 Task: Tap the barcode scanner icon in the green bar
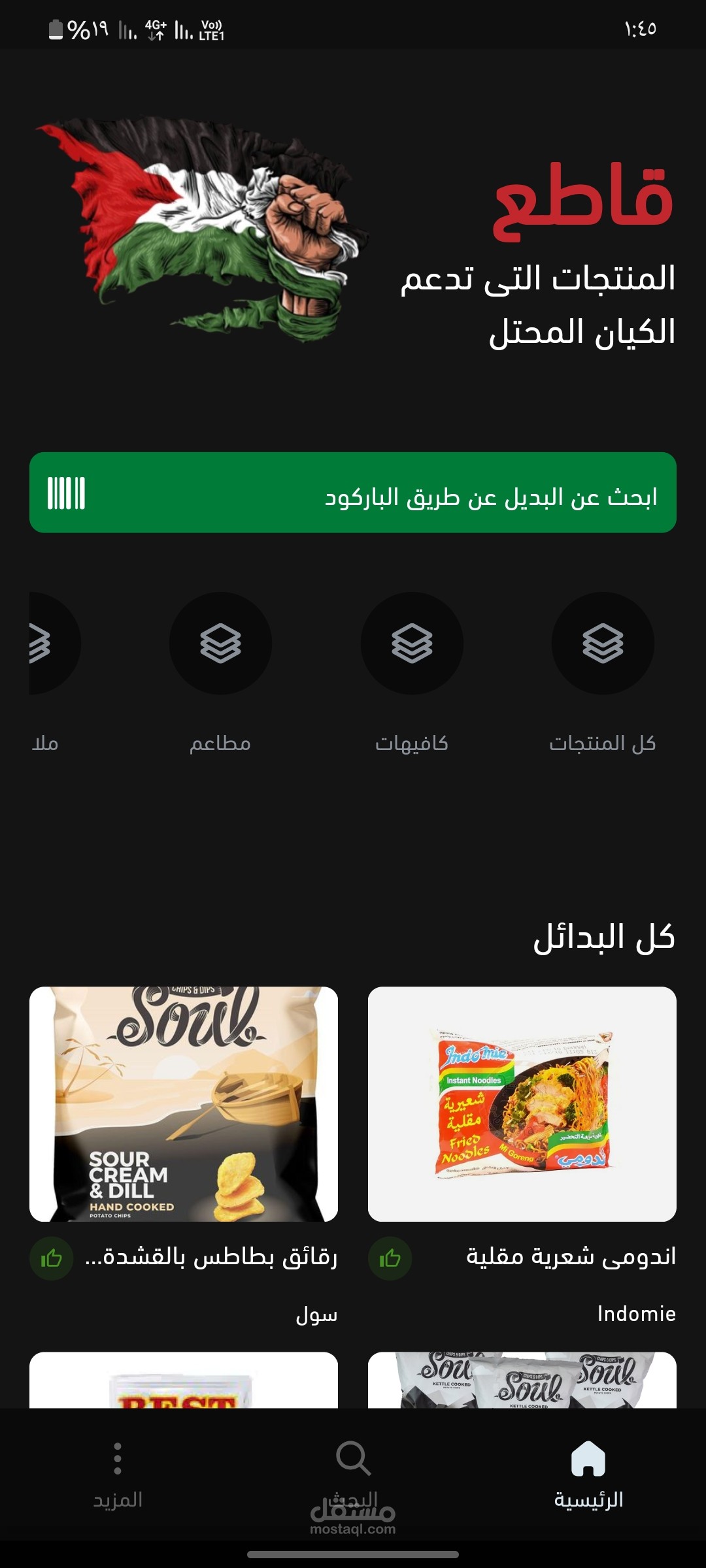click(x=66, y=497)
